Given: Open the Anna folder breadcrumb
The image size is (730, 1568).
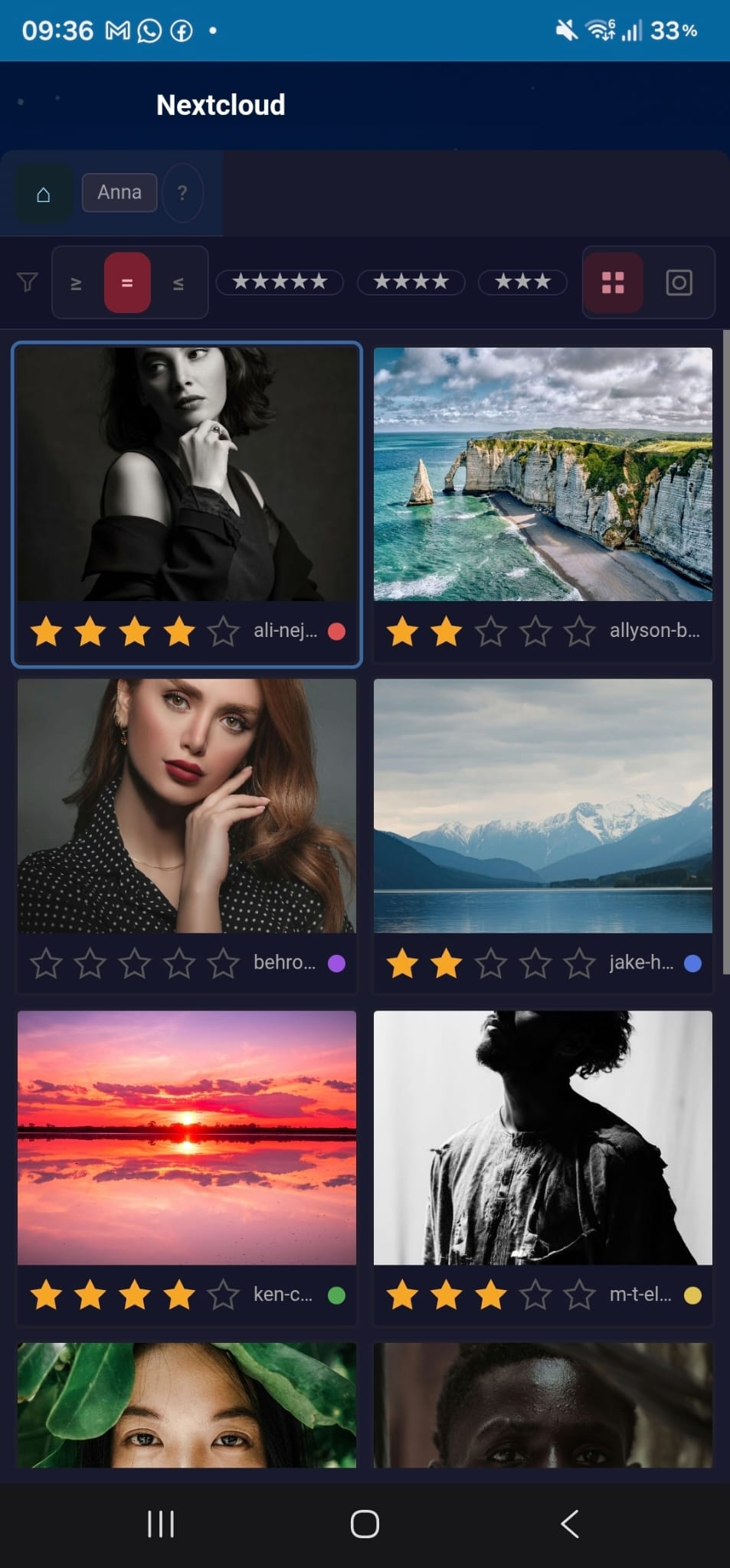Looking at the screenshot, I should (119, 192).
